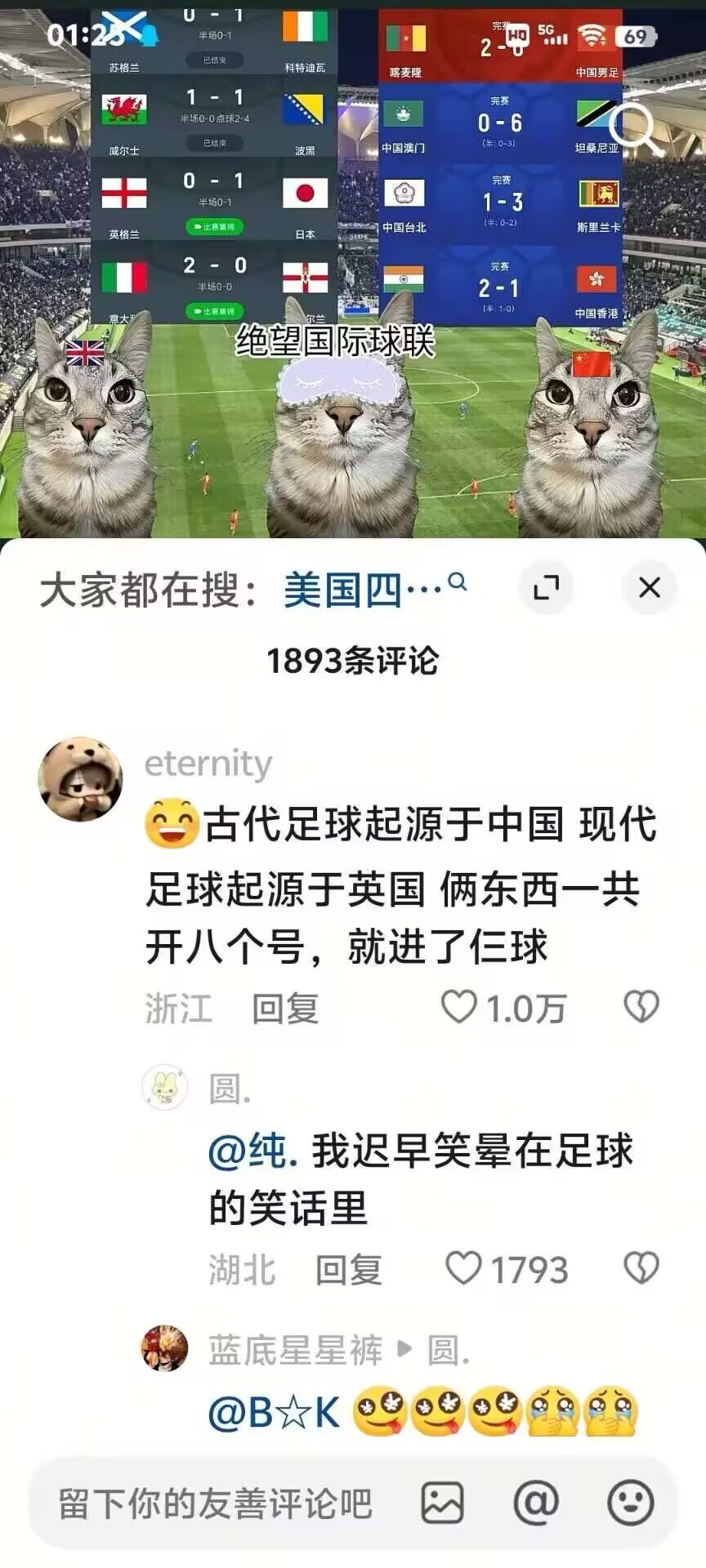Image resolution: width=706 pixels, height=1568 pixels.
Task: Open the emoji picker
Action: coord(630,1503)
